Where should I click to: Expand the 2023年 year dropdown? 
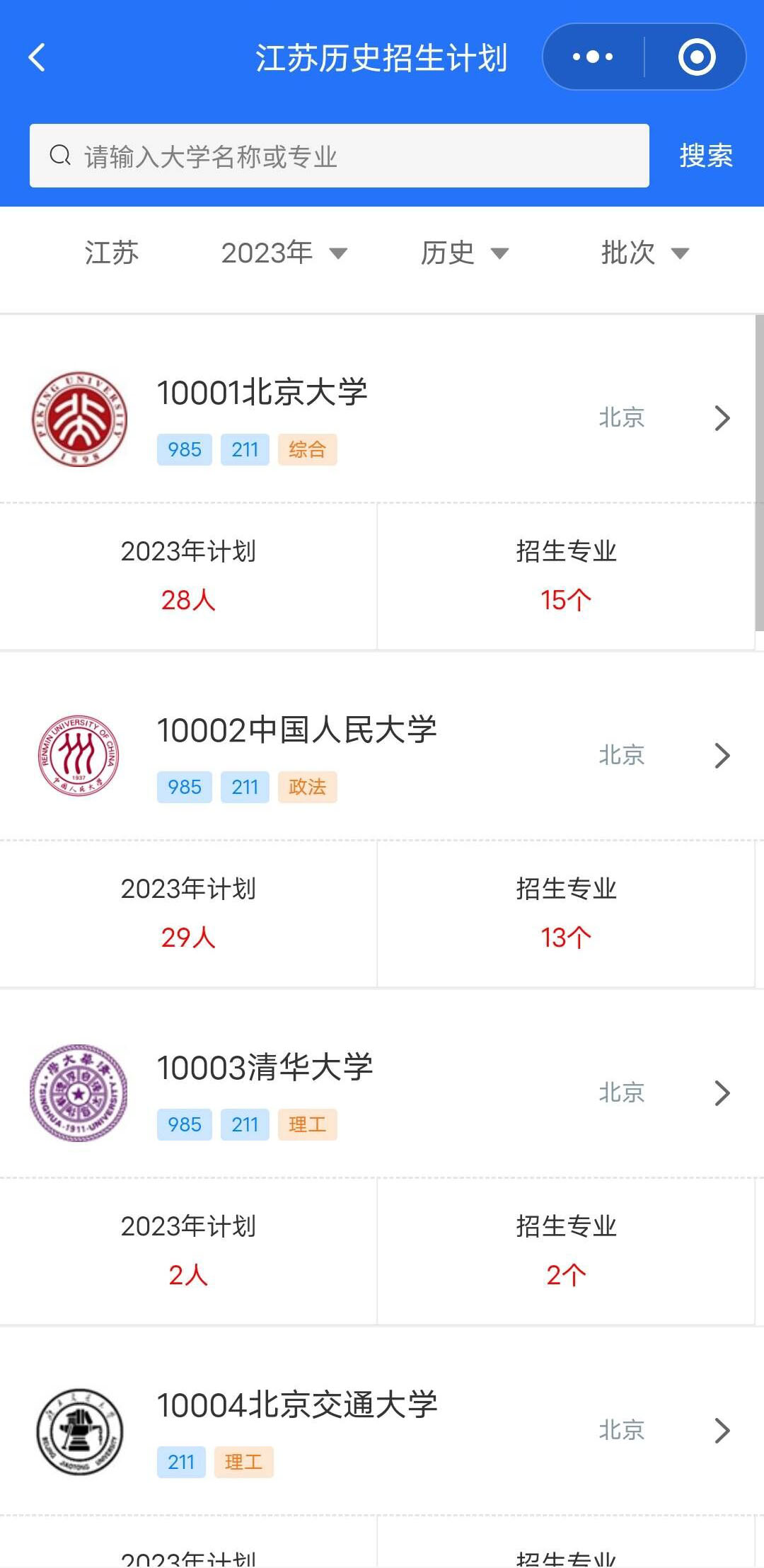(x=284, y=253)
